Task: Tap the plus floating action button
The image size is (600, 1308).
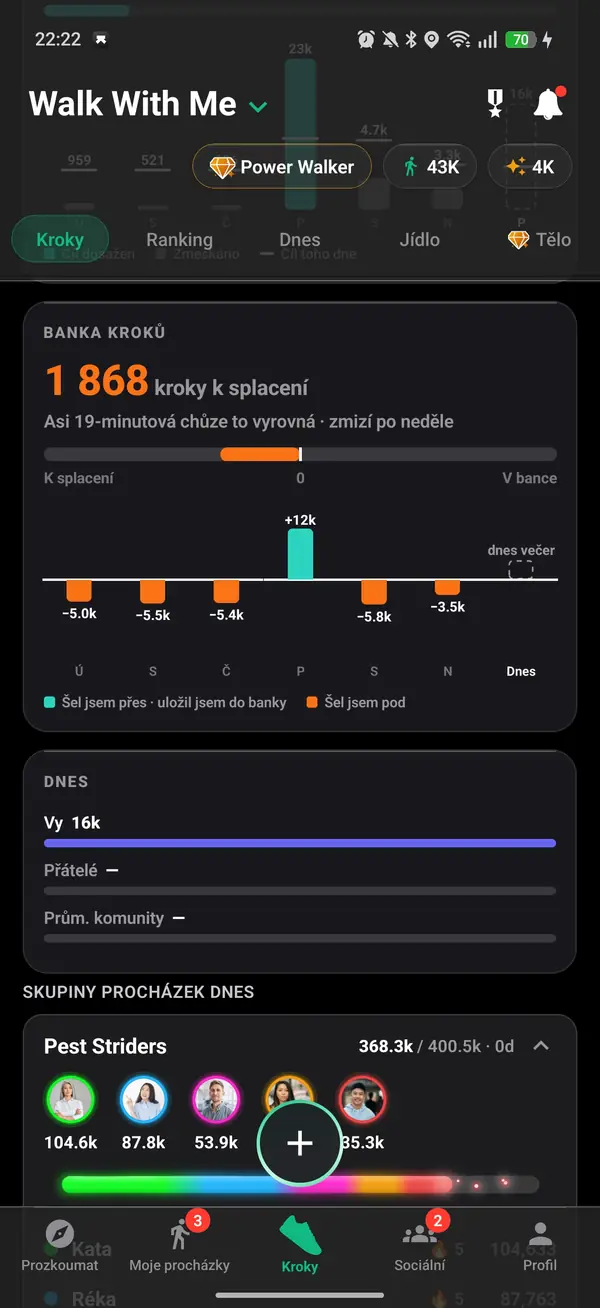Action: pyautogui.click(x=300, y=1144)
